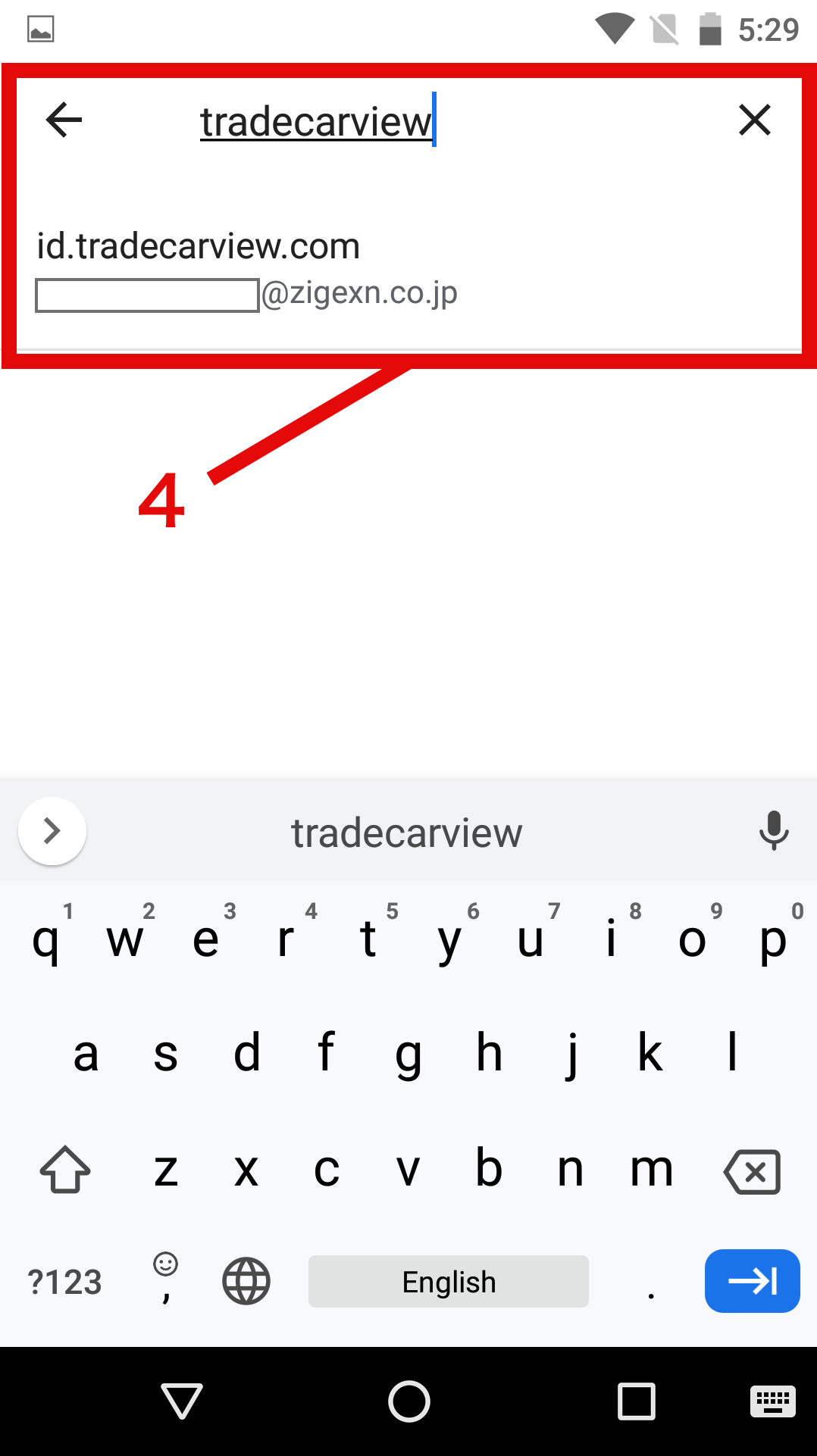Open the system keyboard switcher icon
Viewport: 817px width, 1456px height.
pyautogui.click(x=772, y=1401)
